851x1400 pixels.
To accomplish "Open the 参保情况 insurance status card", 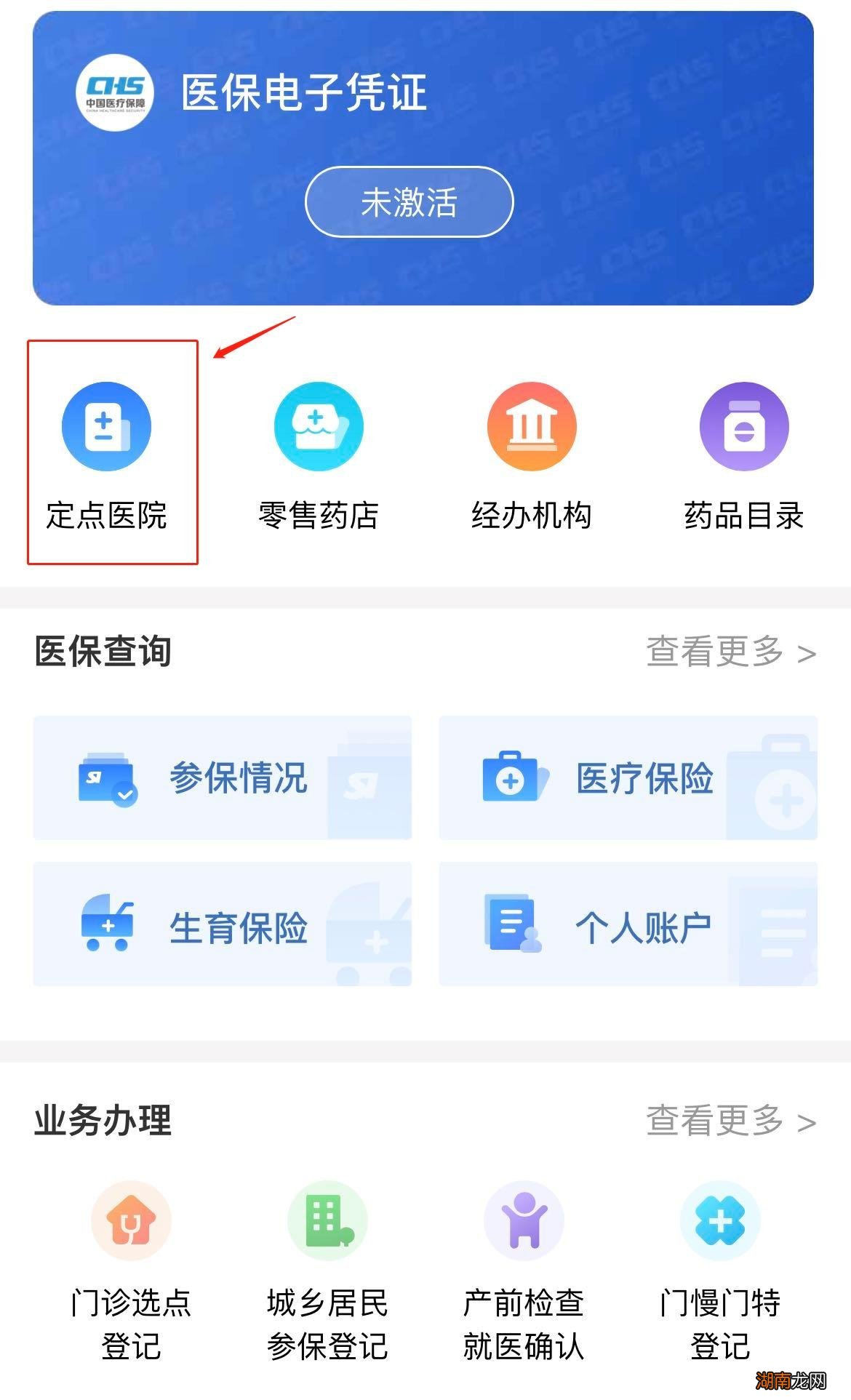I will [x=222, y=778].
